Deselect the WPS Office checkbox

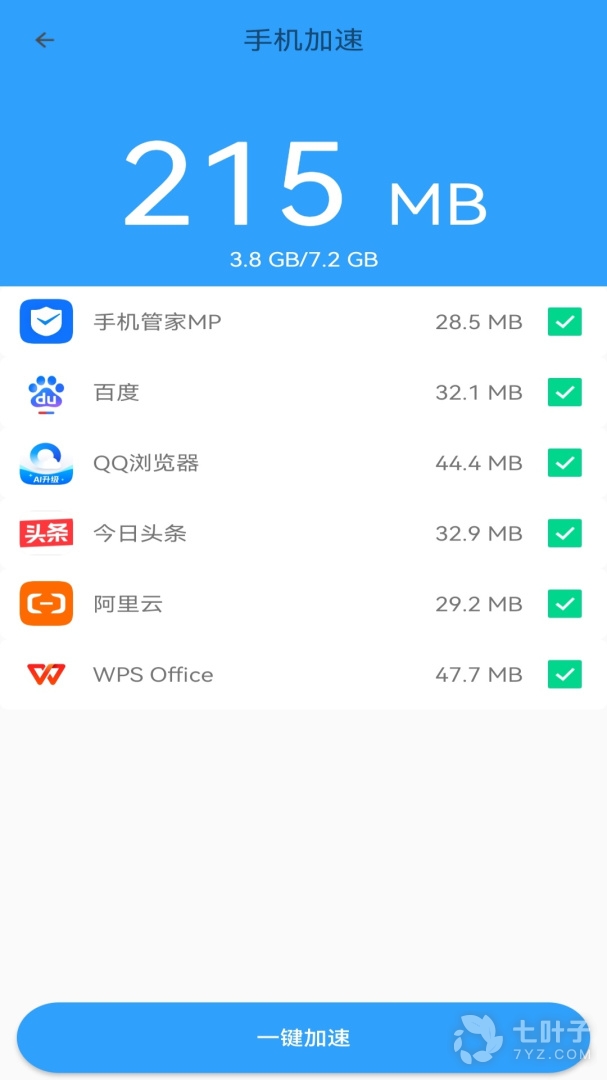(564, 674)
